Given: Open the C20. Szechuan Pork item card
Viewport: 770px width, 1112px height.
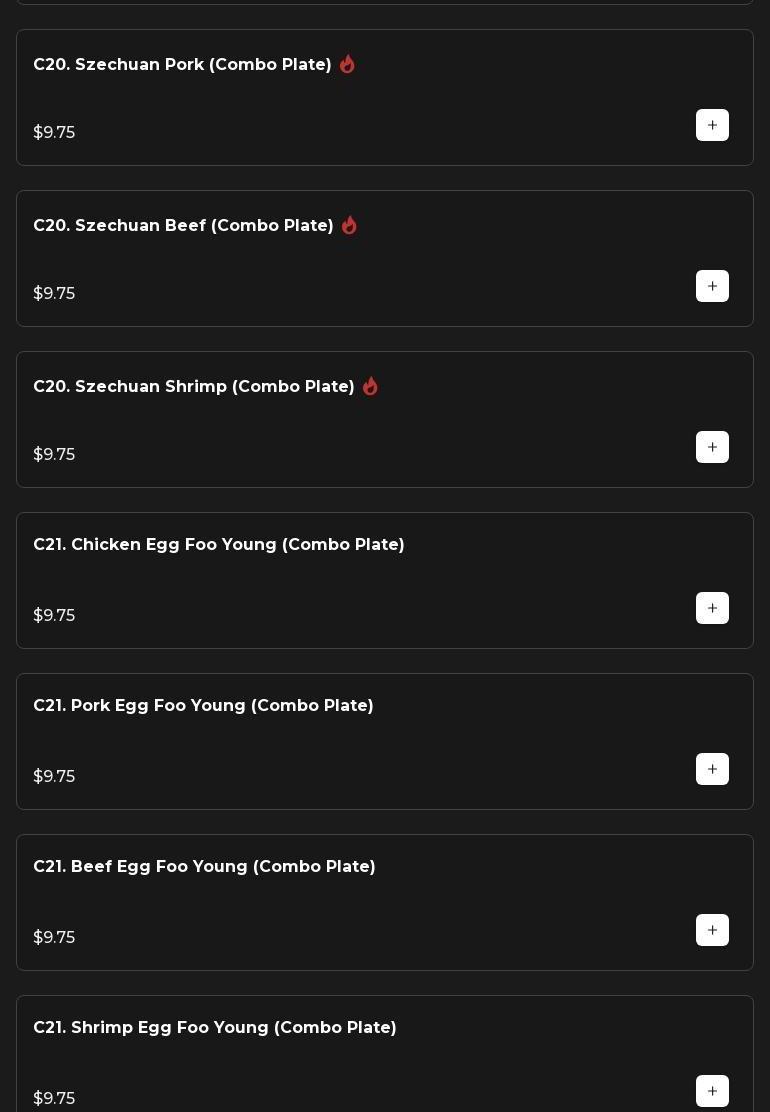Looking at the screenshot, I should coord(182,65).
